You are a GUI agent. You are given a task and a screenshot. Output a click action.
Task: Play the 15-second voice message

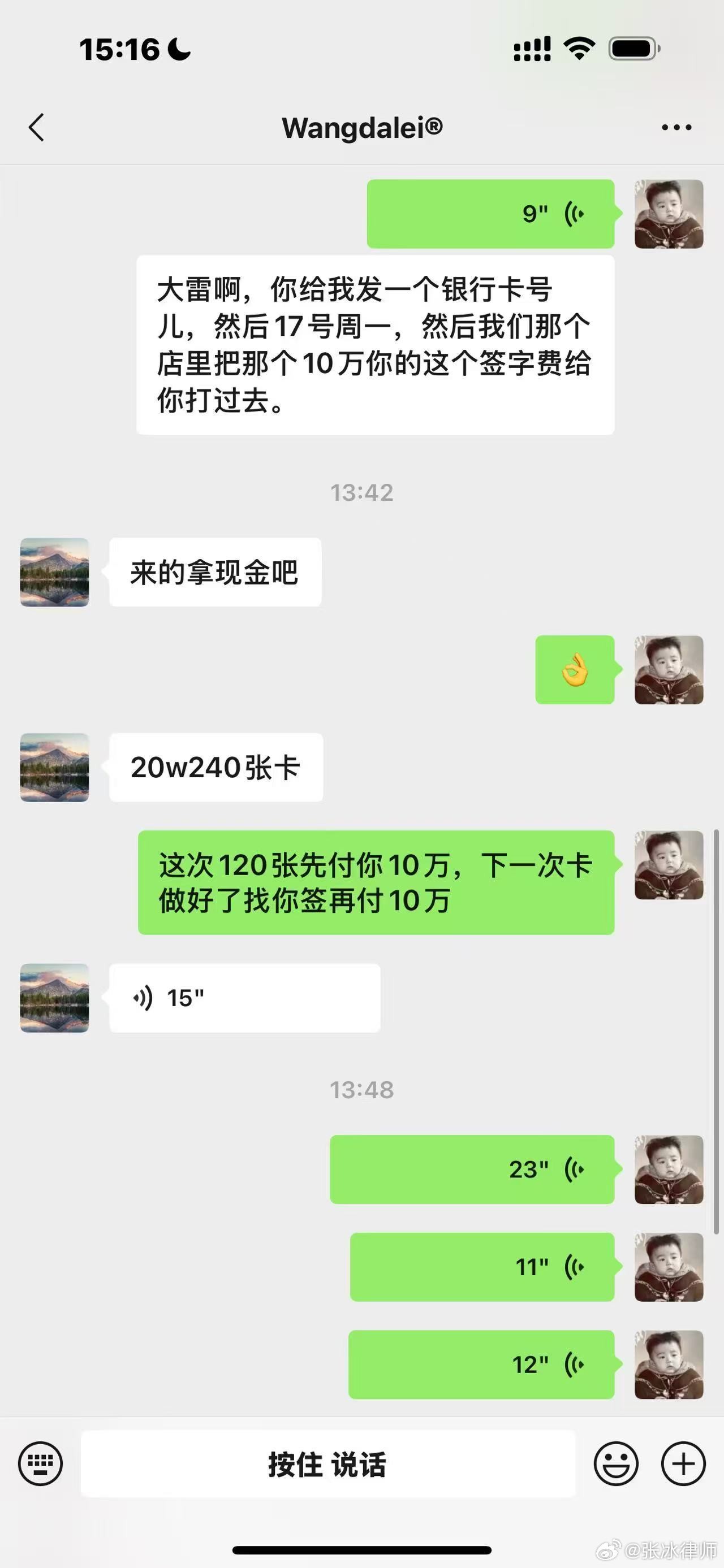(x=244, y=998)
